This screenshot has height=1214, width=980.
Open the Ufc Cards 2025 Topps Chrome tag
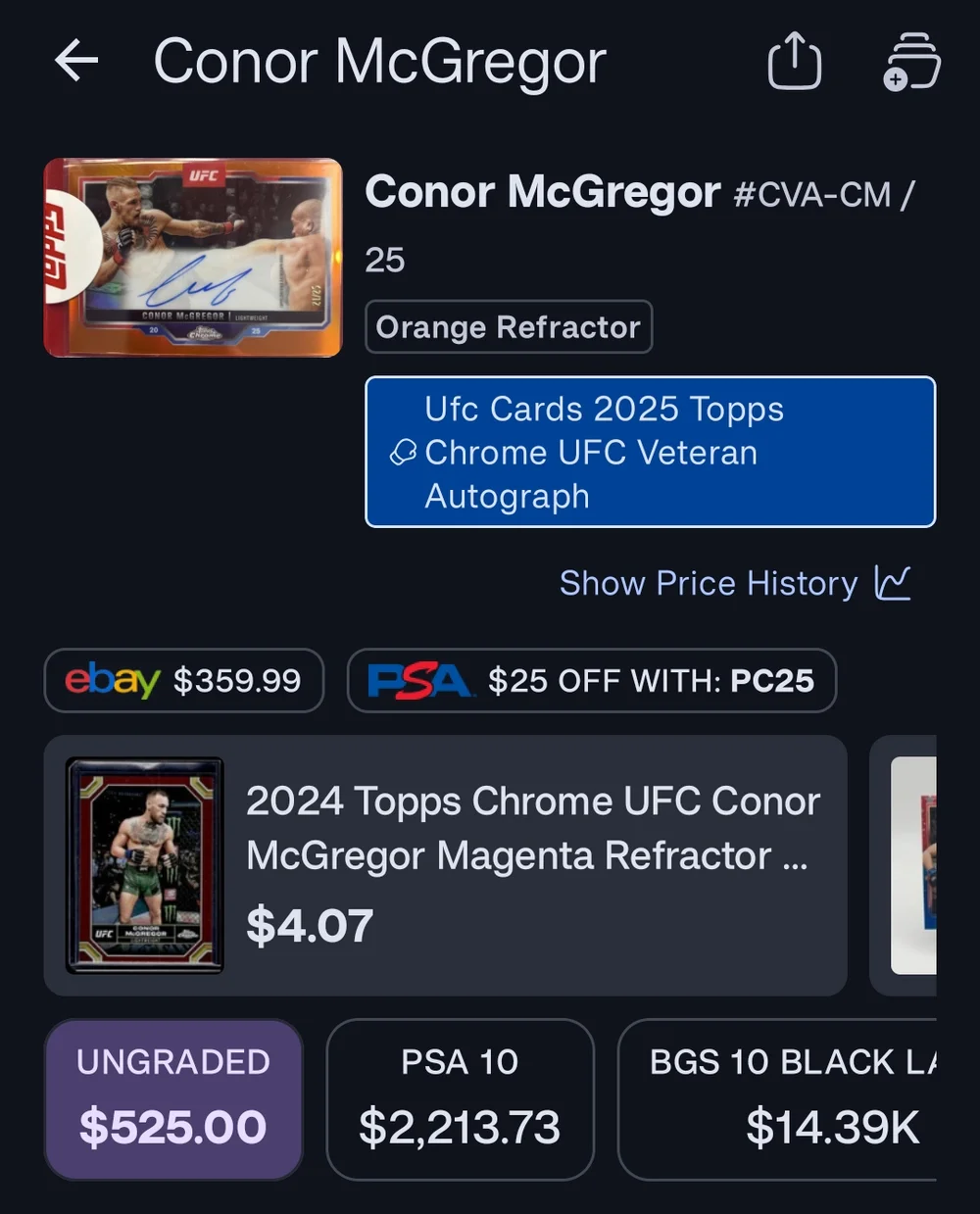coord(651,452)
